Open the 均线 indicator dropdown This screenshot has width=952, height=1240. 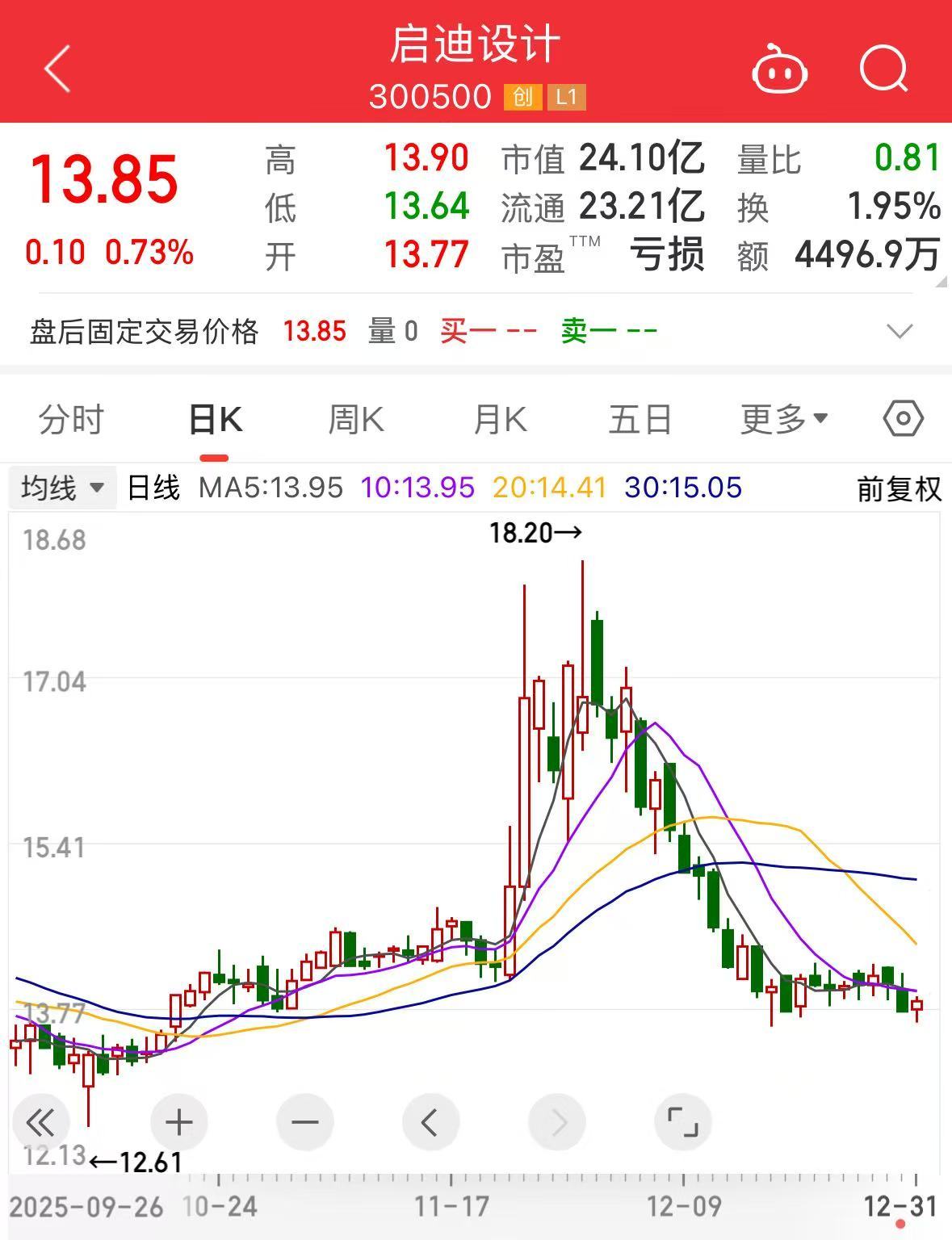click(62, 487)
